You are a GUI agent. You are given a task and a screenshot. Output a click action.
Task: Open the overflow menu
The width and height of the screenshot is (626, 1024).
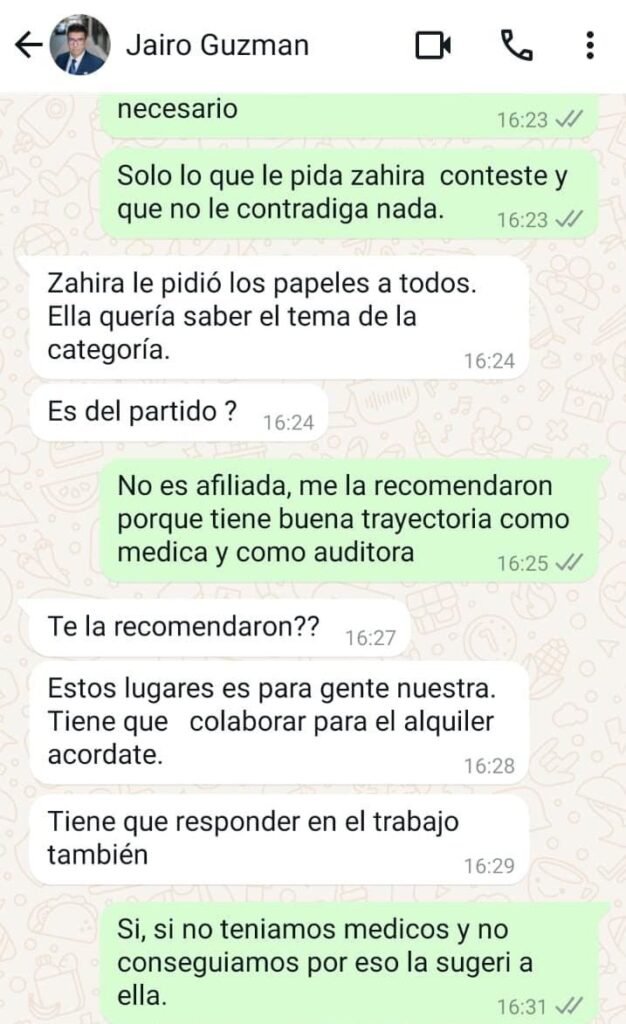tap(590, 45)
